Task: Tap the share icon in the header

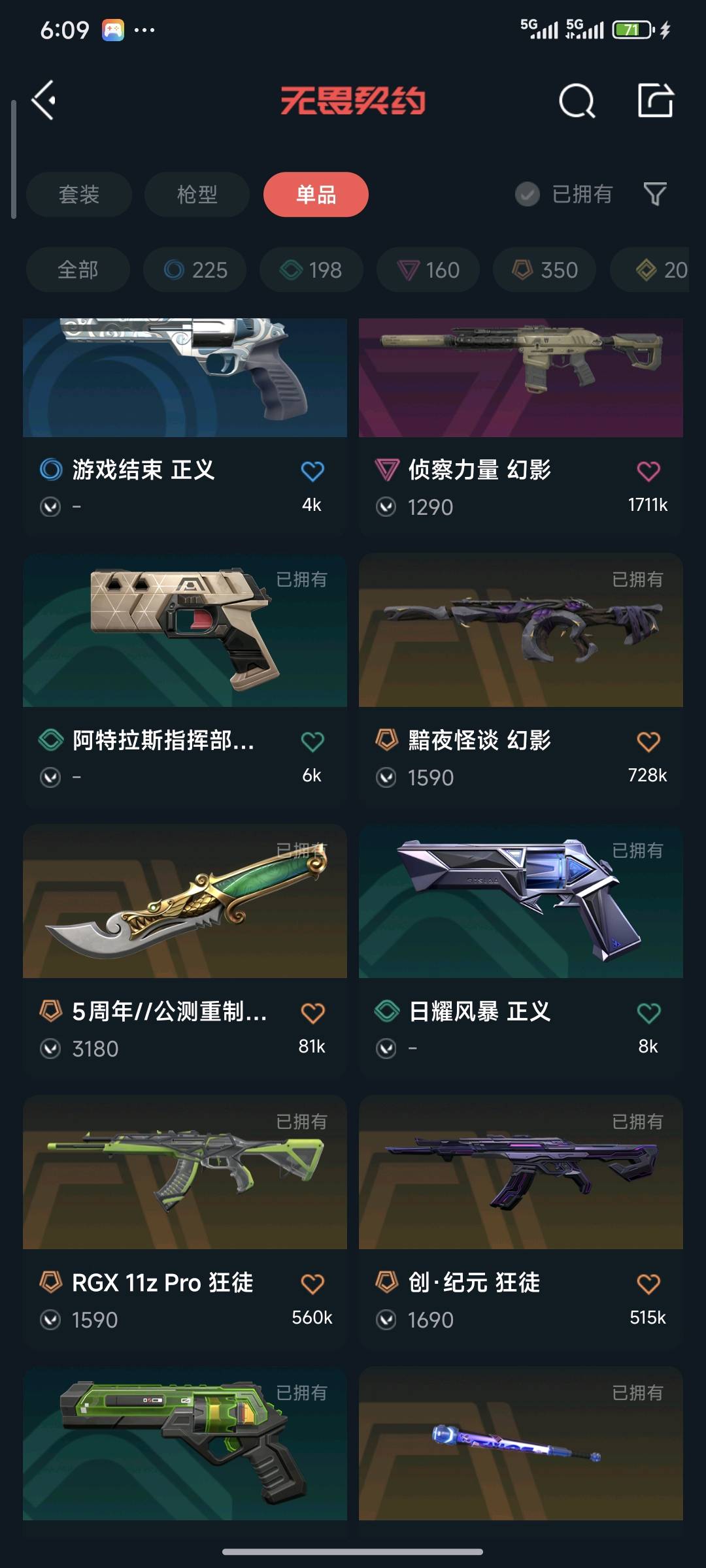Action: (656, 101)
